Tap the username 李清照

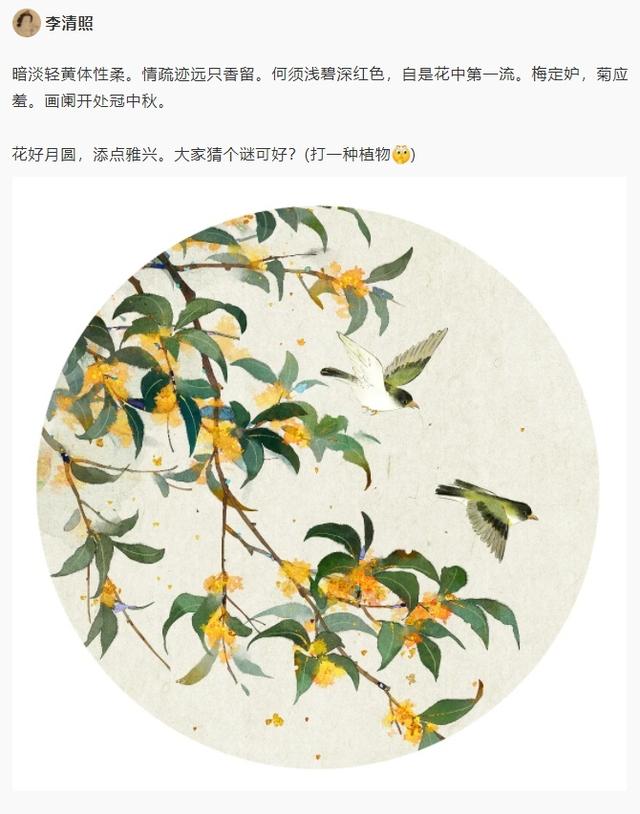pos(70,24)
